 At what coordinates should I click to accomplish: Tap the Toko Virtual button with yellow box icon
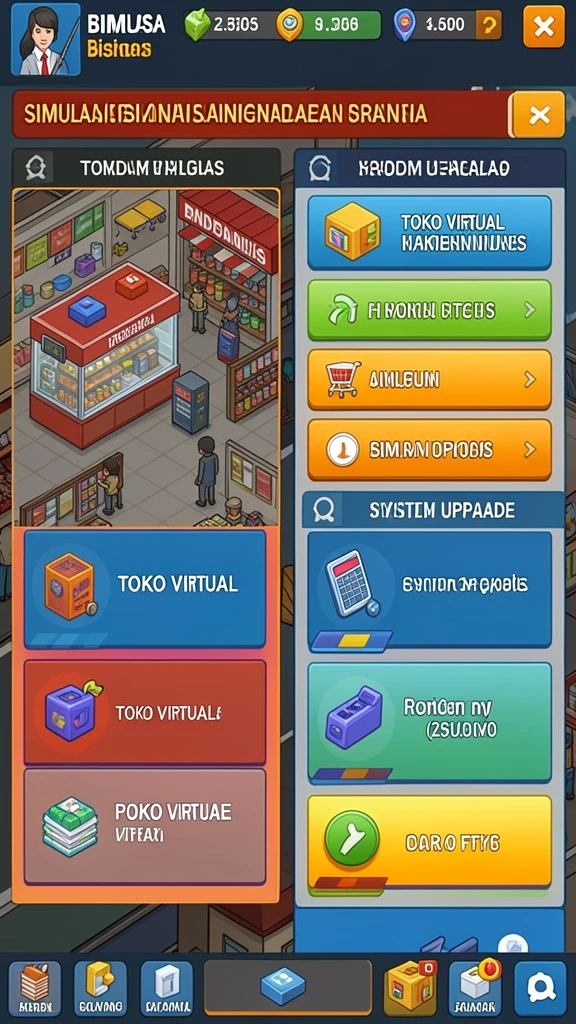430,232
